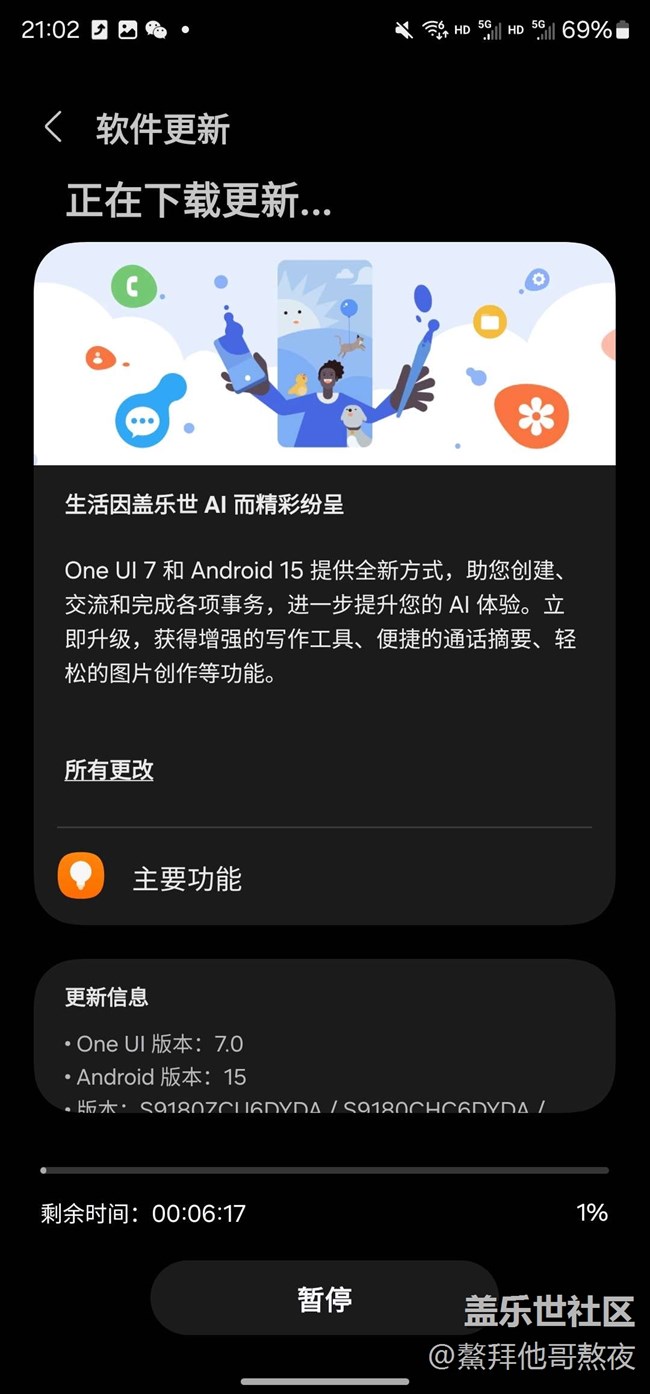Open the 所有更改 link
650x1394 pixels.
pyautogui.click(x=109, y=770)
